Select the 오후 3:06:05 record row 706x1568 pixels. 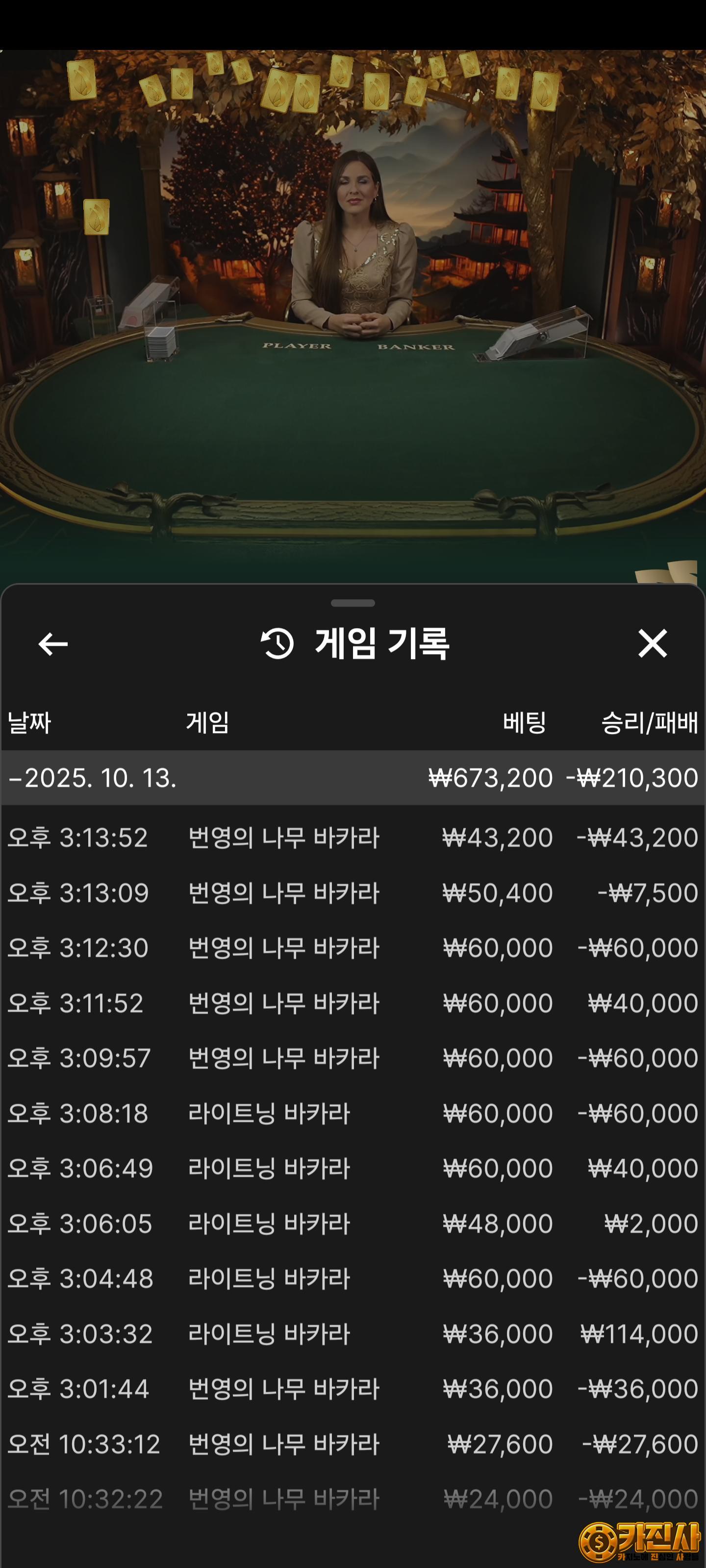coord(353,1224)
